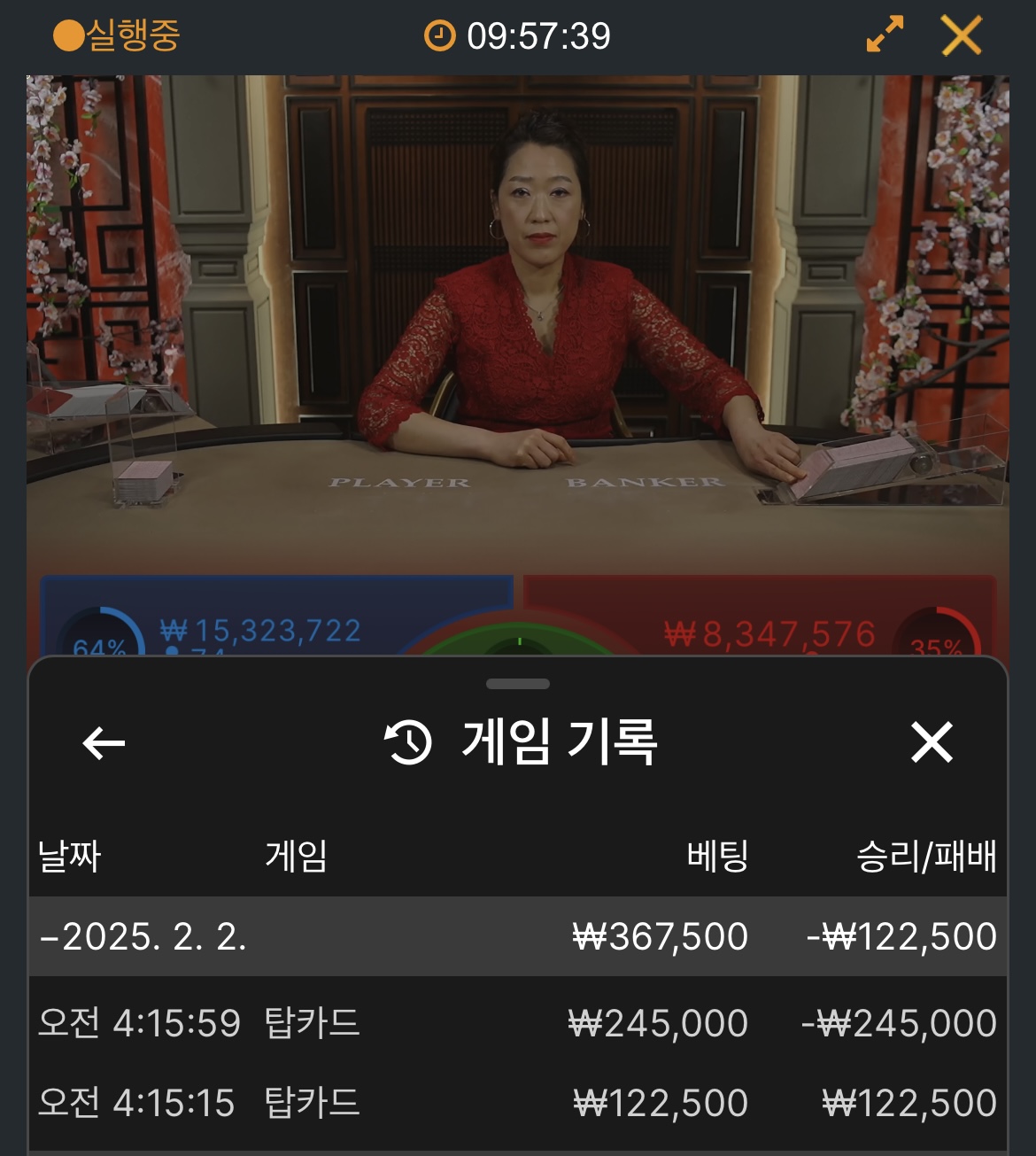The height and width of the screenshot is (1156, 1036).
Task: Close the 게임 기록 panel
Action: pyautogui.click(x=932, y=742)
